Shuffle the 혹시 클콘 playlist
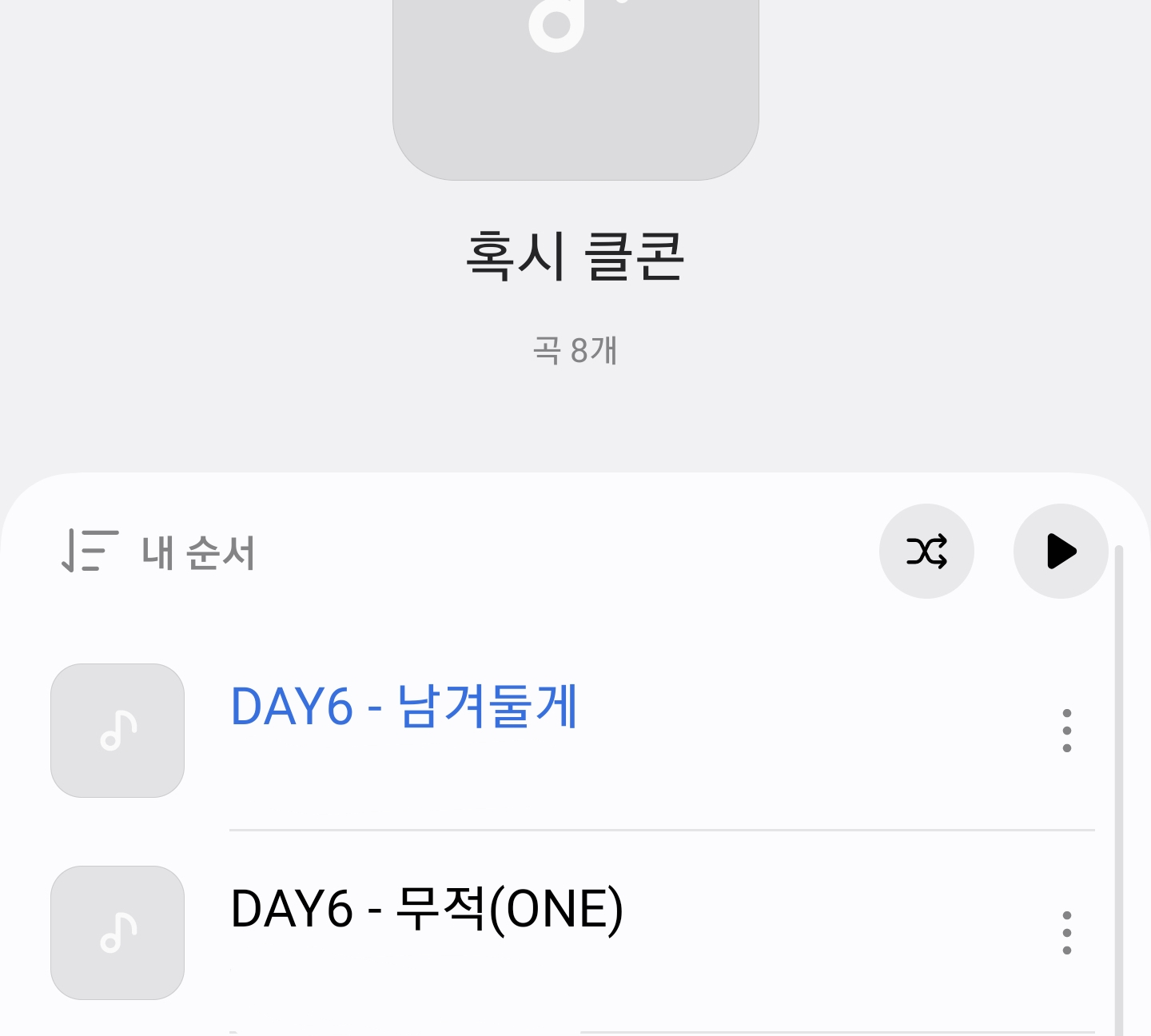1151x1036 pixels. click(x=926, y=551)
